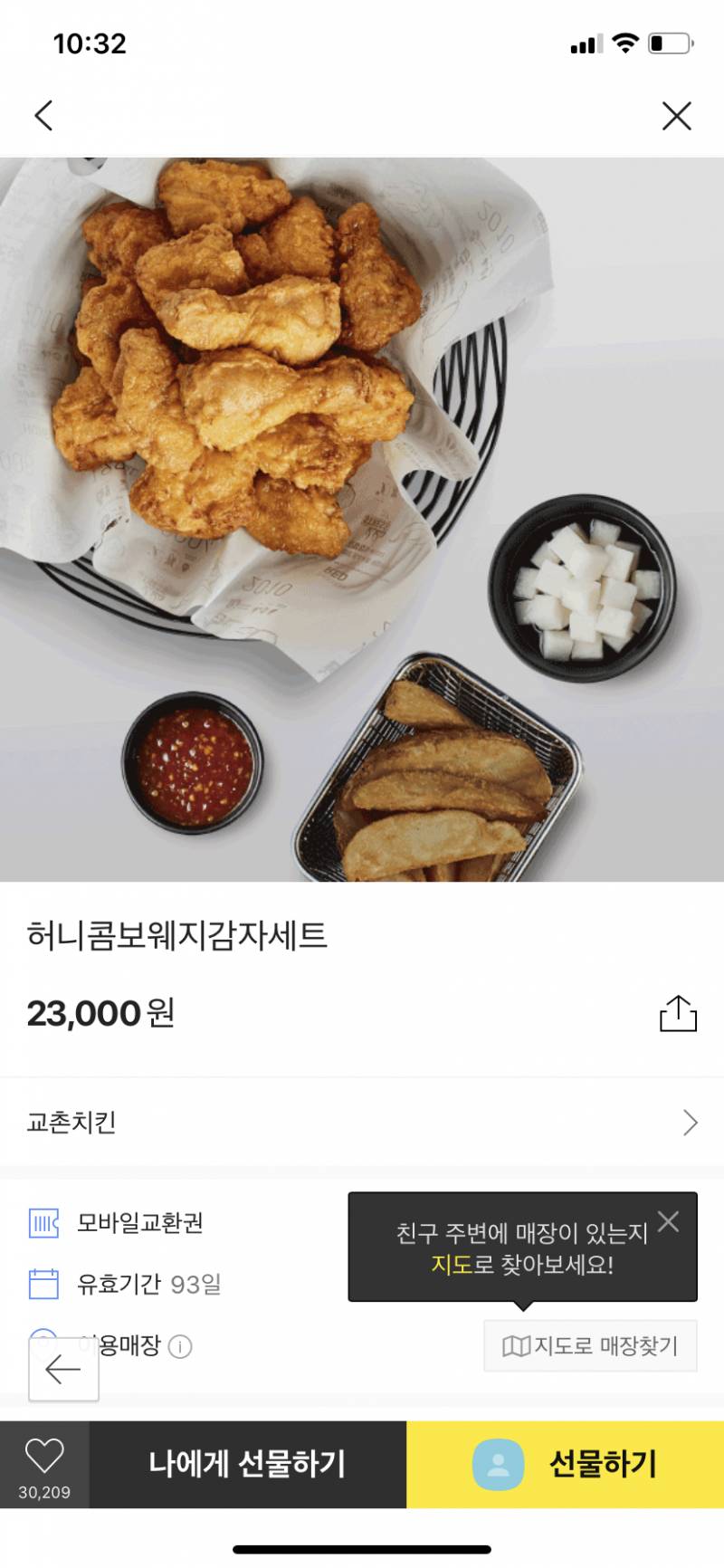
Task: Click the map icon in 지도로 매장찾기
Action: (517, 1346)
